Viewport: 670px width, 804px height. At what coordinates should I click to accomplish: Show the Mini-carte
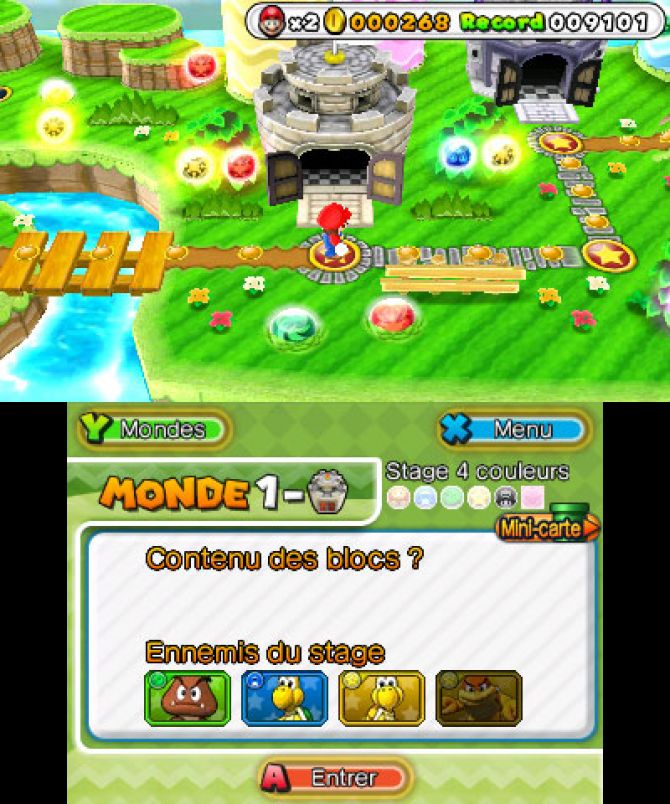tap(546, 527)
